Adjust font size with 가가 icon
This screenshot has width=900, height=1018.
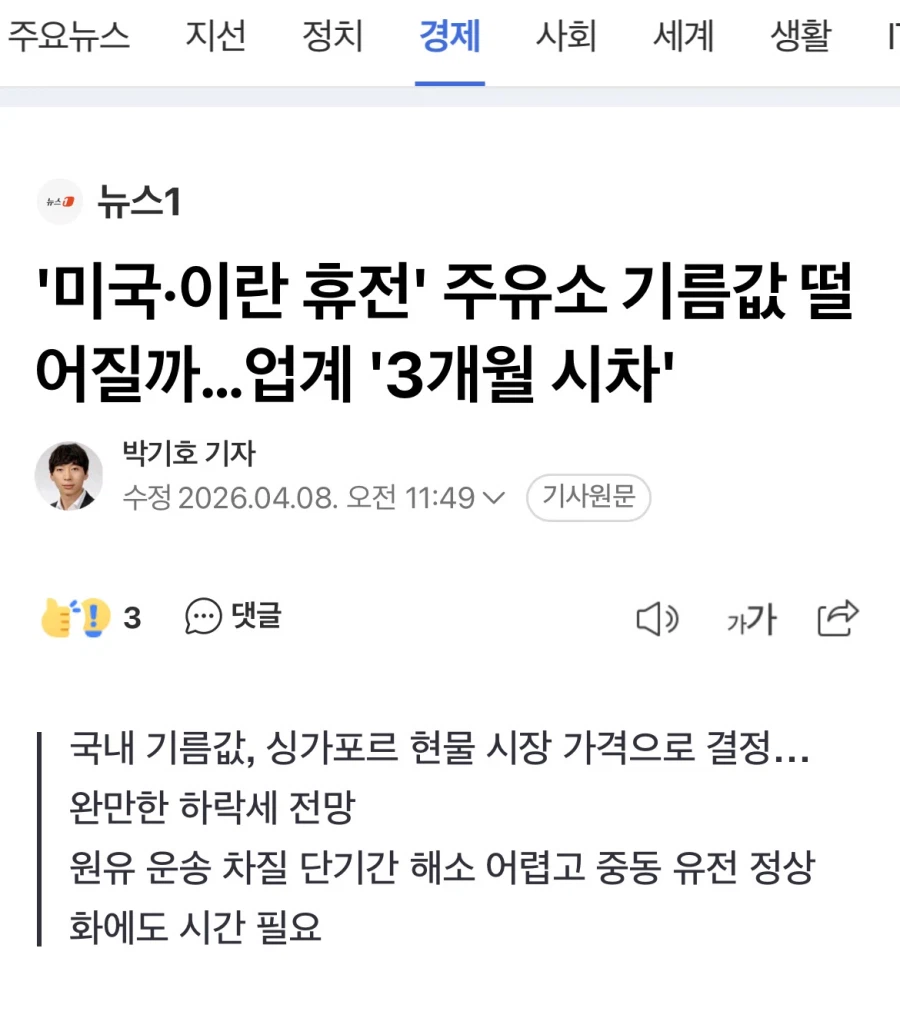(751, 620)
